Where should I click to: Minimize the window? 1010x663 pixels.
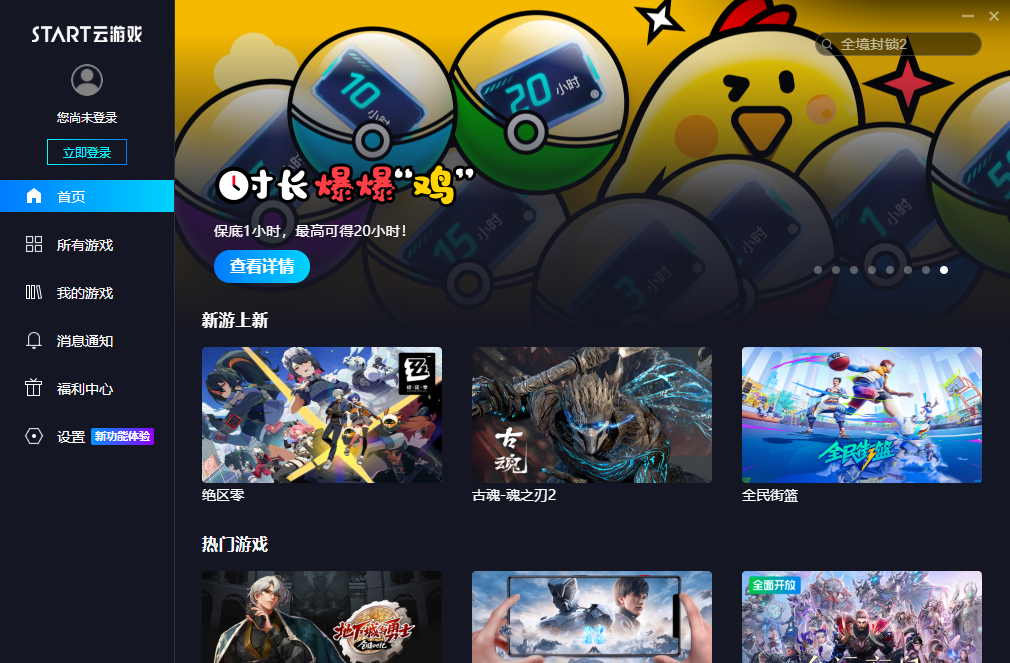[x=968, y=16]
